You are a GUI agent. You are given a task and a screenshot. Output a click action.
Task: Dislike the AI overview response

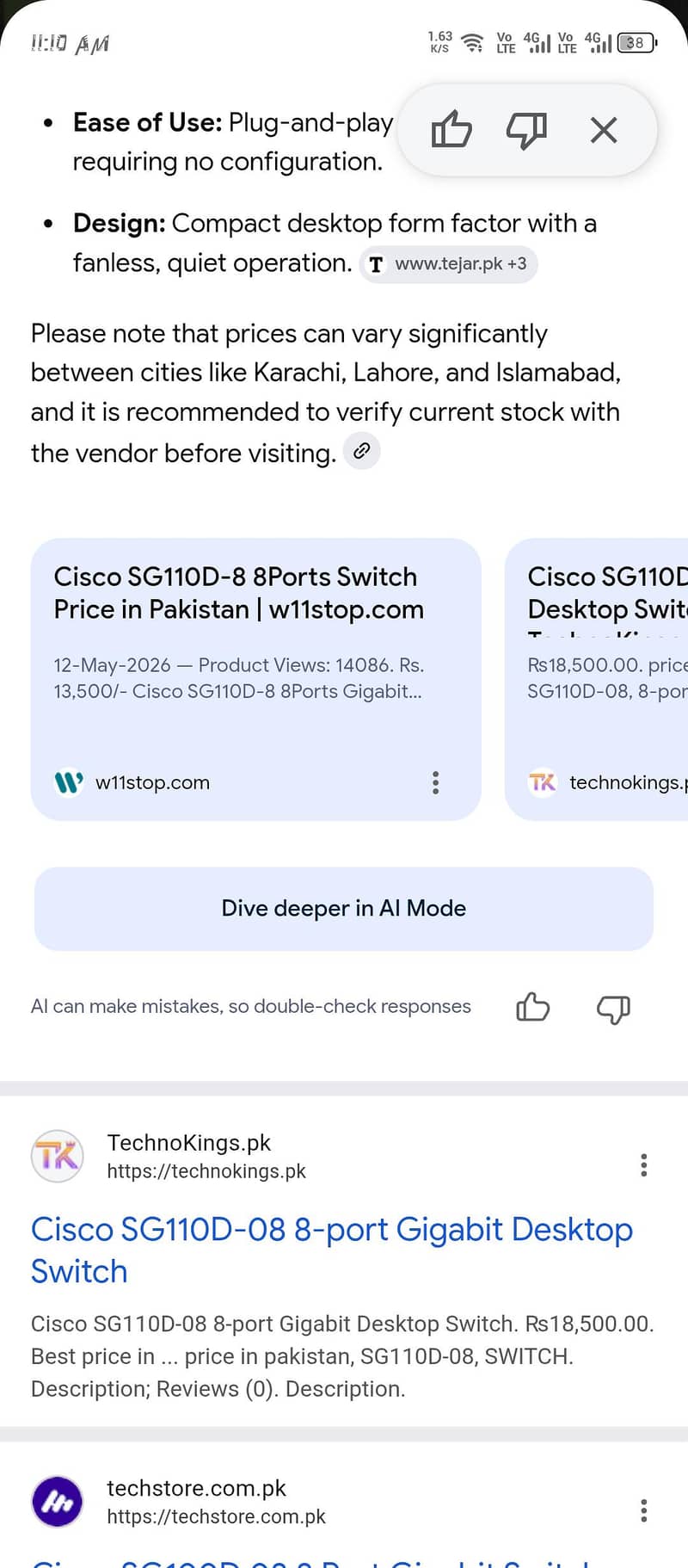(x=613, y=1008)
